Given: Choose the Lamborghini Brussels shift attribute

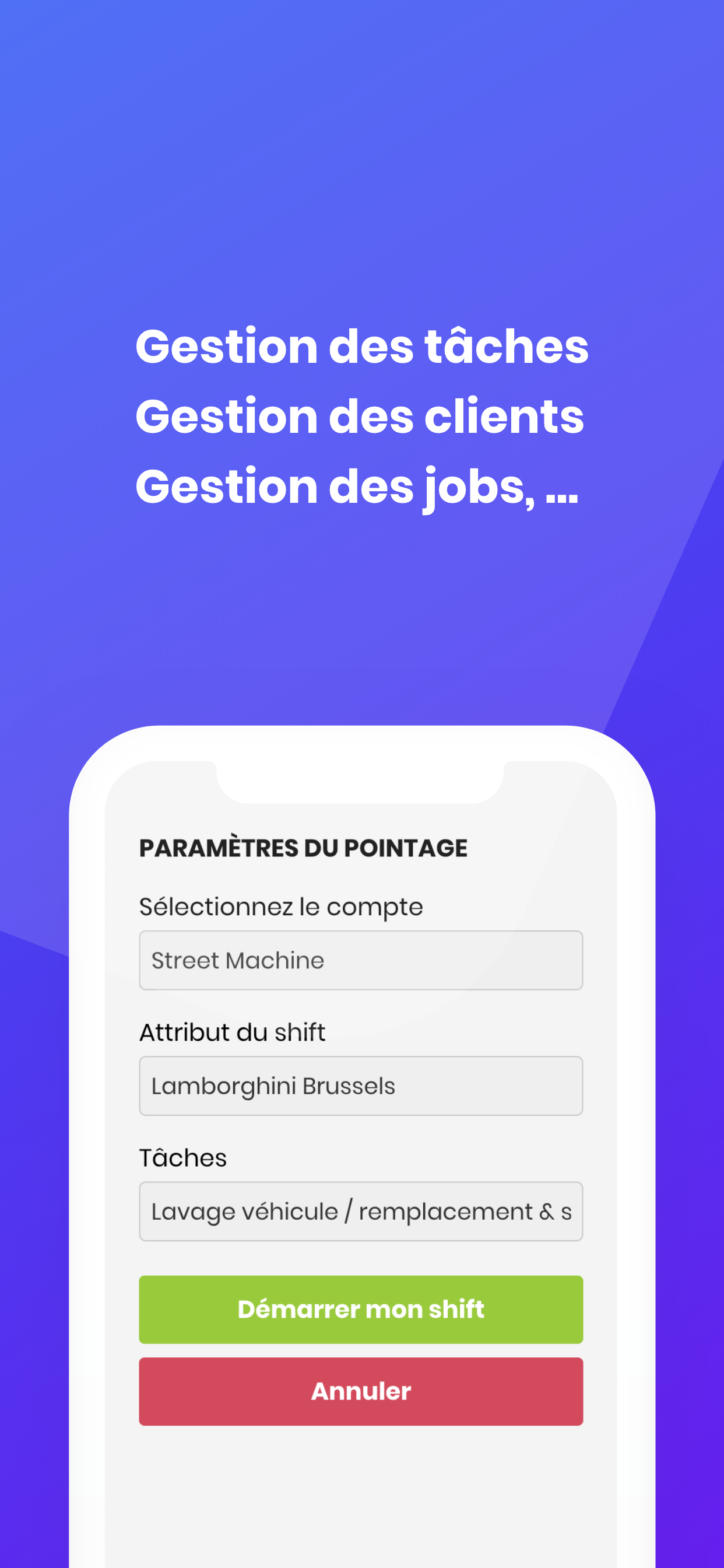Looking at the screenshot, I should (x=361, y=1086).
